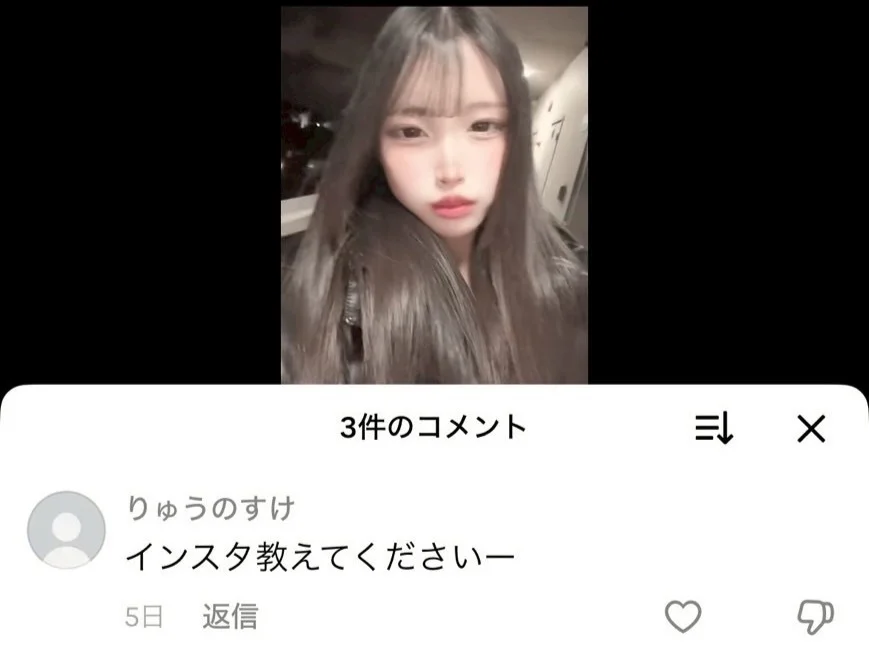The width and height of the screenshot is (869, 654).
Task: Open りゅうのすけ's profile avatar
Action: point(66,530)
